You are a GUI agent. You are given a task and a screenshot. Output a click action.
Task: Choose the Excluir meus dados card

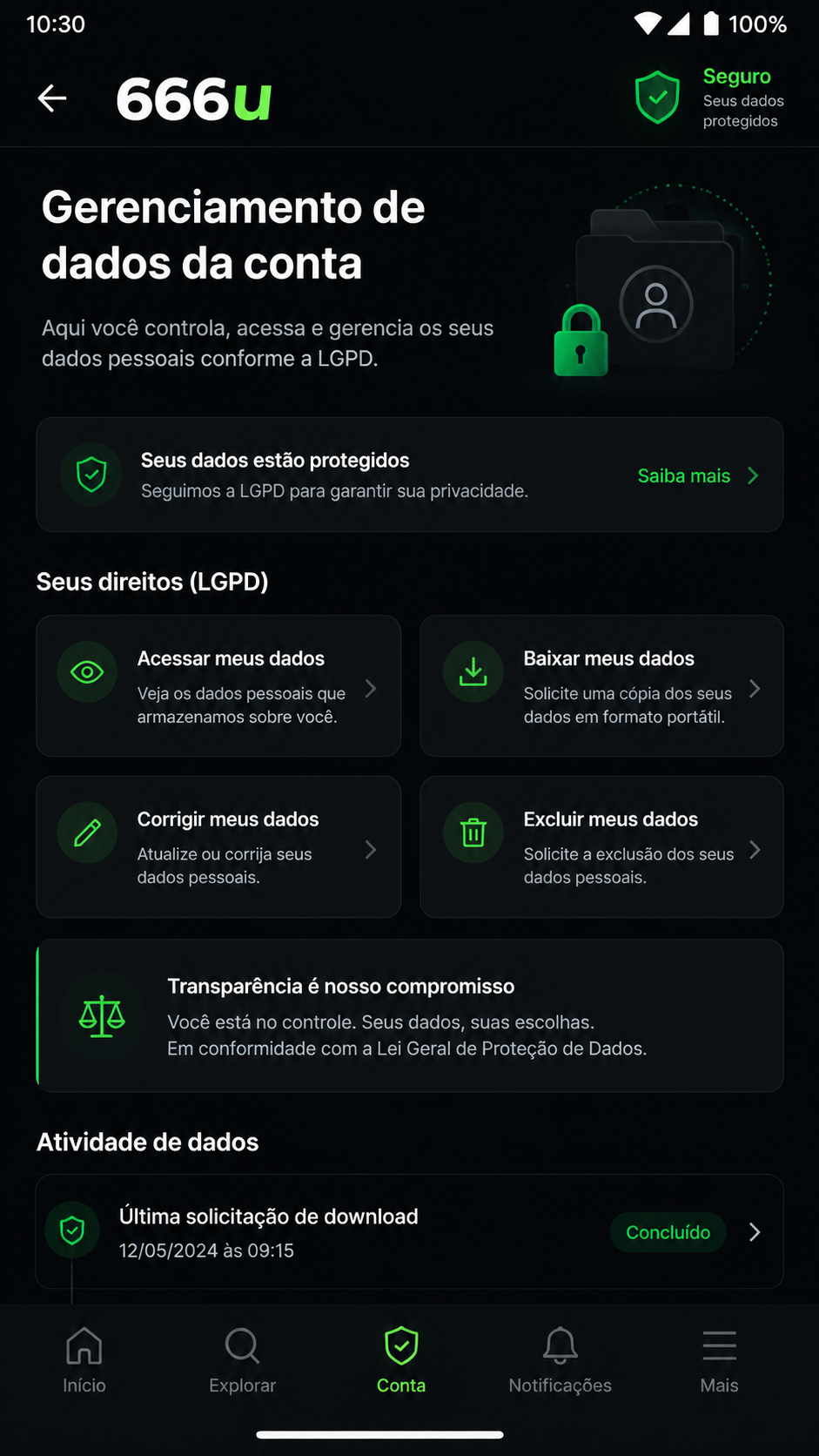601,846
